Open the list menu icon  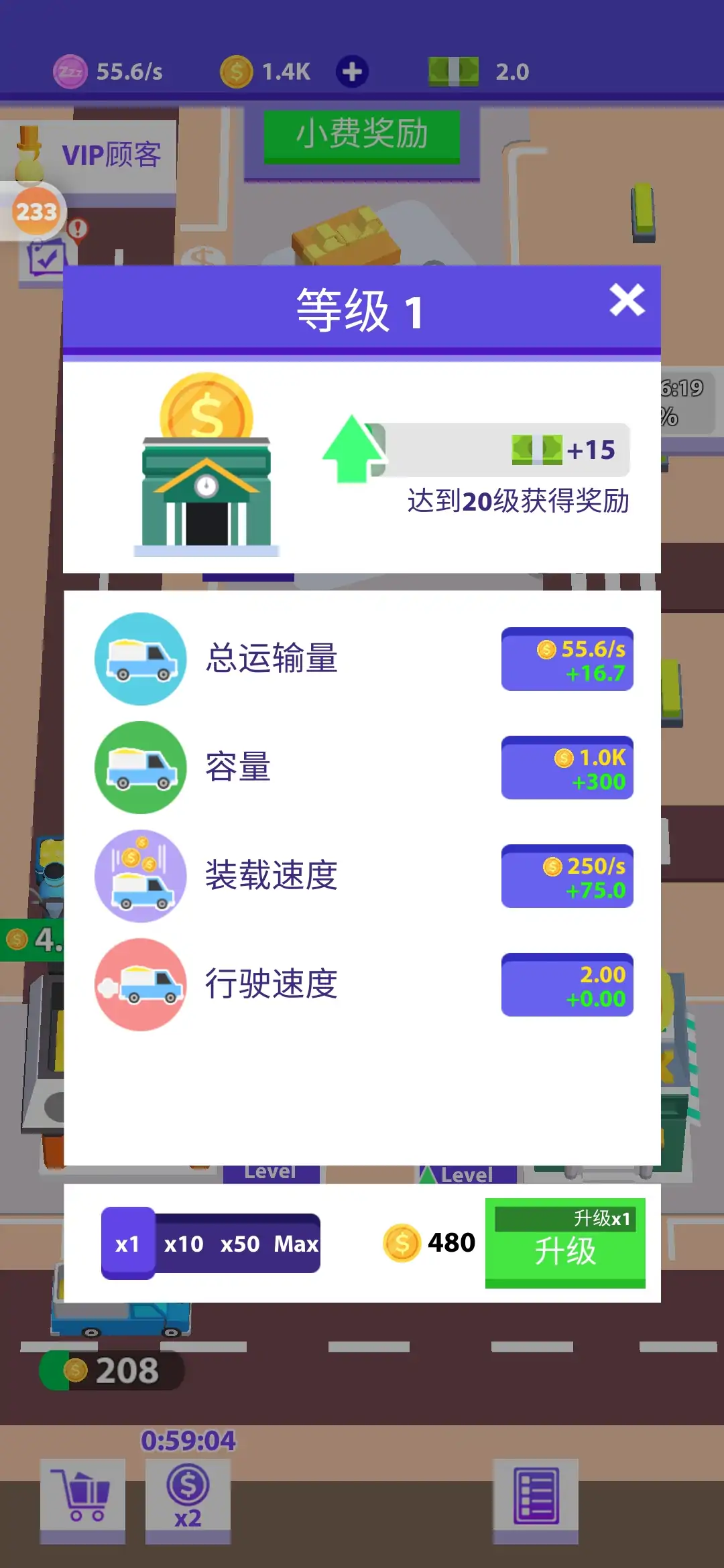[x=536, y=1498]
